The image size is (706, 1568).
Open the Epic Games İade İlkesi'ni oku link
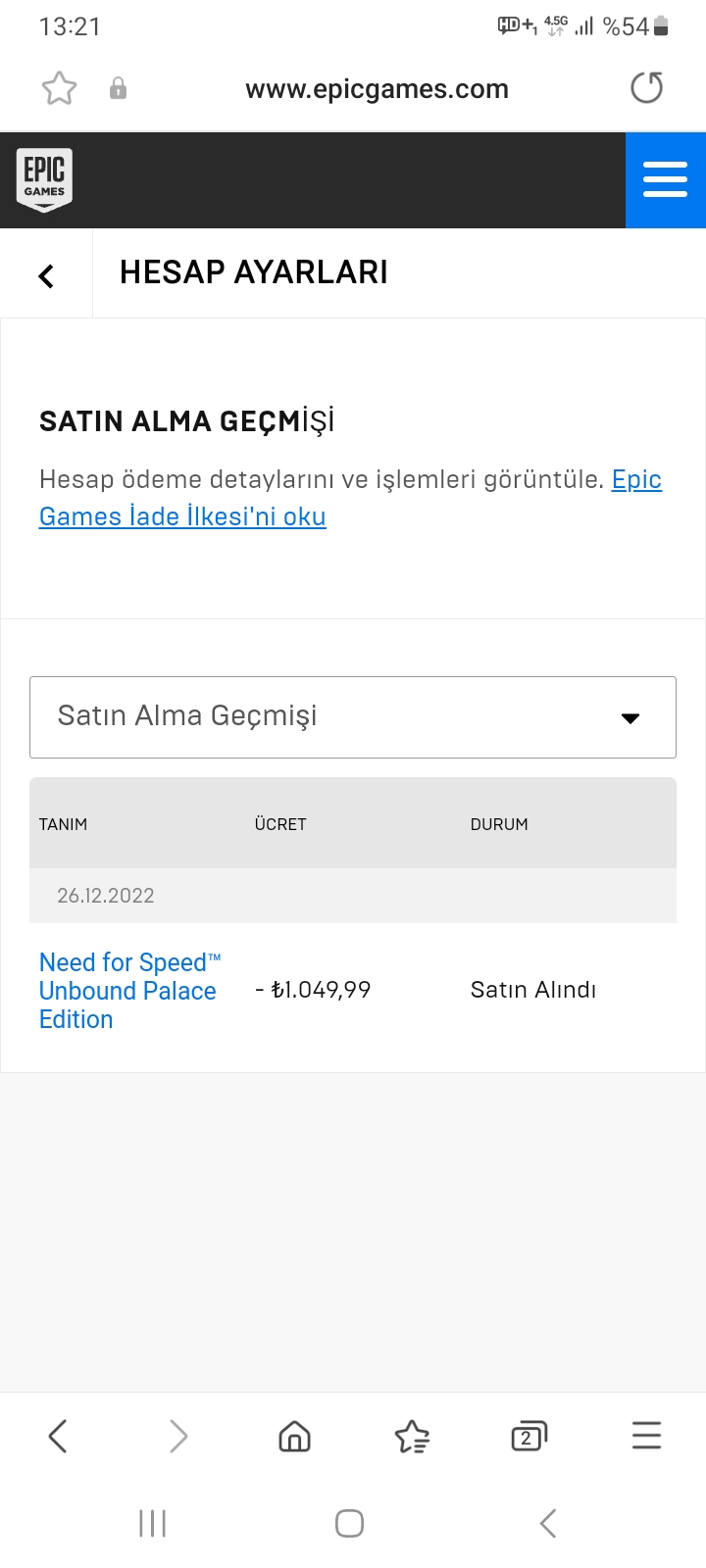[x=350, y=498]
